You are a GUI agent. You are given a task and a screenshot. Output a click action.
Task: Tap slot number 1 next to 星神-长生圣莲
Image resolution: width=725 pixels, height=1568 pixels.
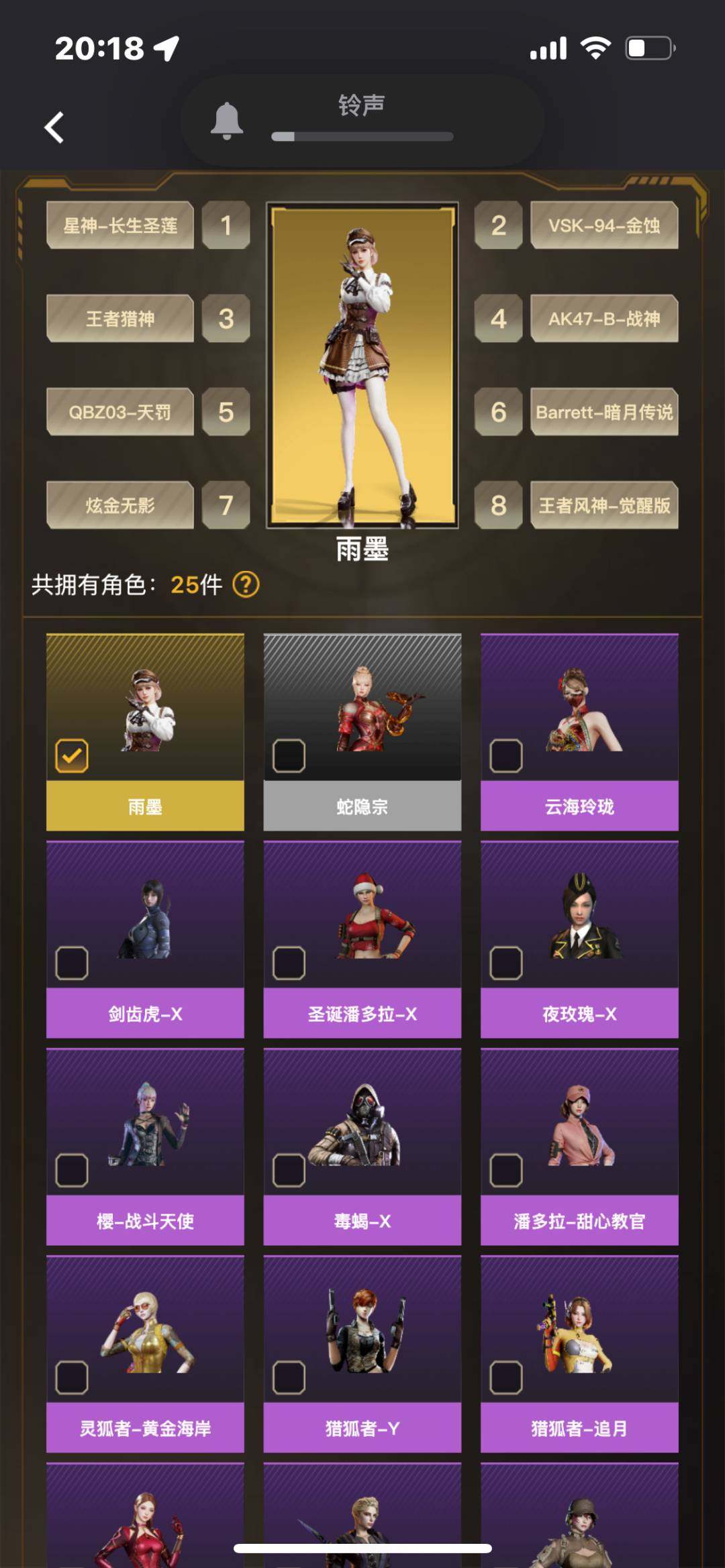point(226,225)
